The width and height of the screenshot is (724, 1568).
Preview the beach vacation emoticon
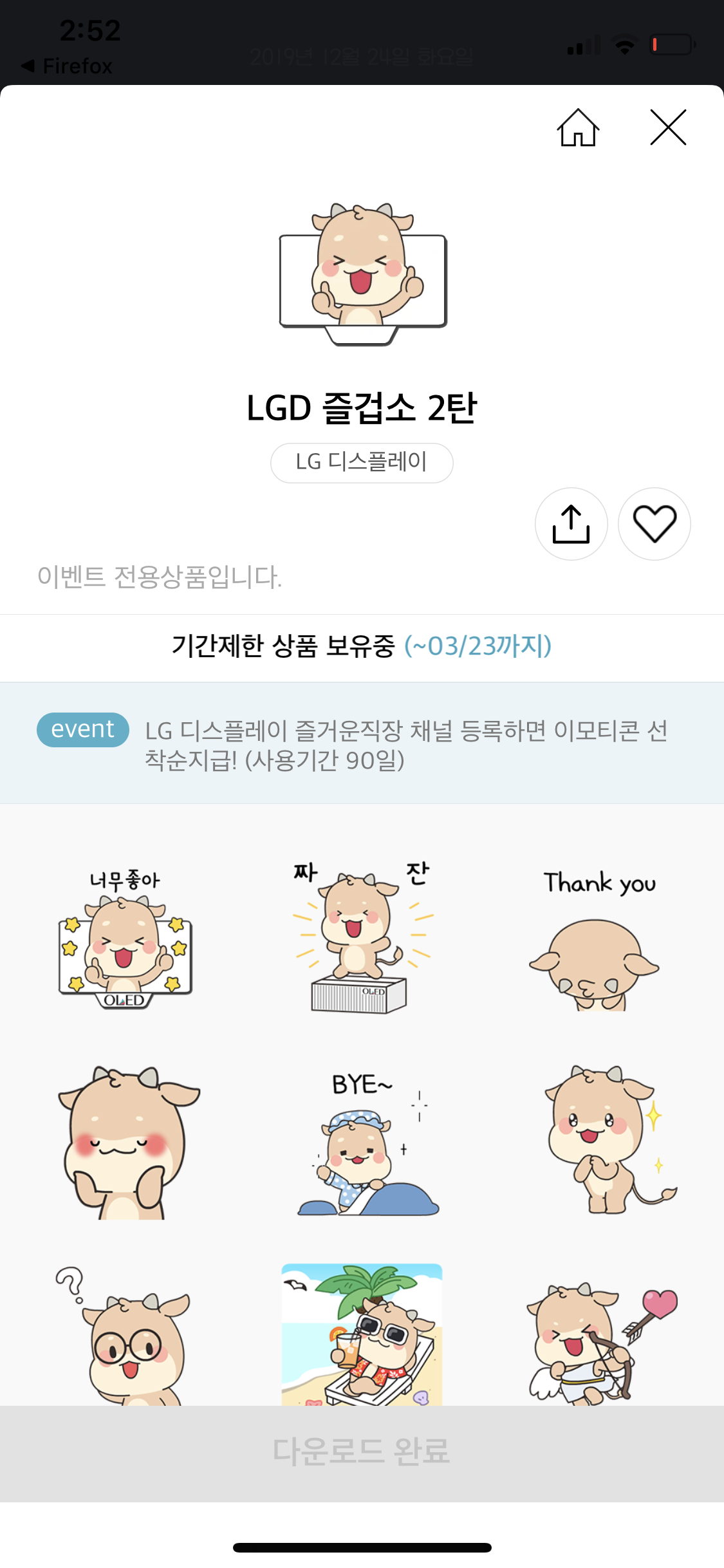[362, 1336]
